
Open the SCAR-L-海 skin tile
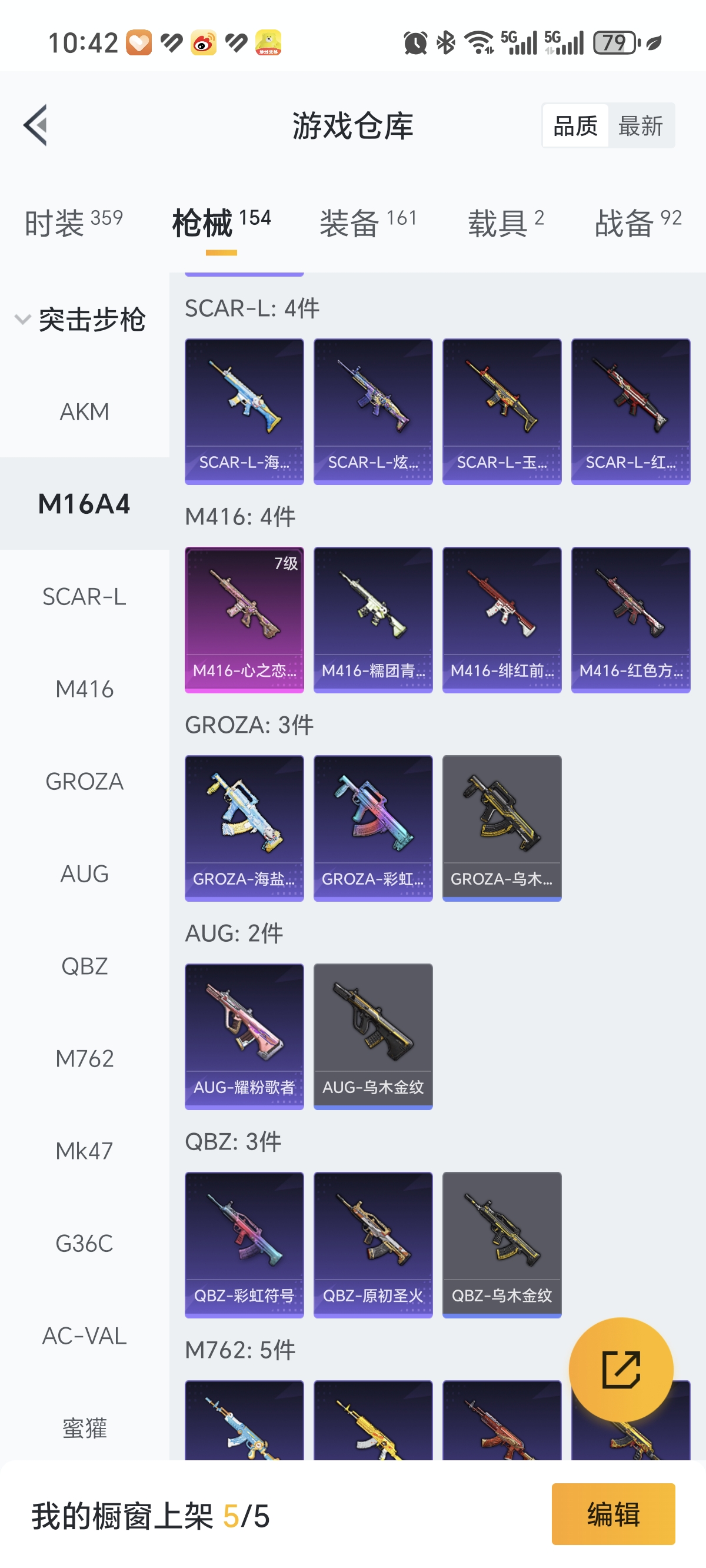[244, 411]
